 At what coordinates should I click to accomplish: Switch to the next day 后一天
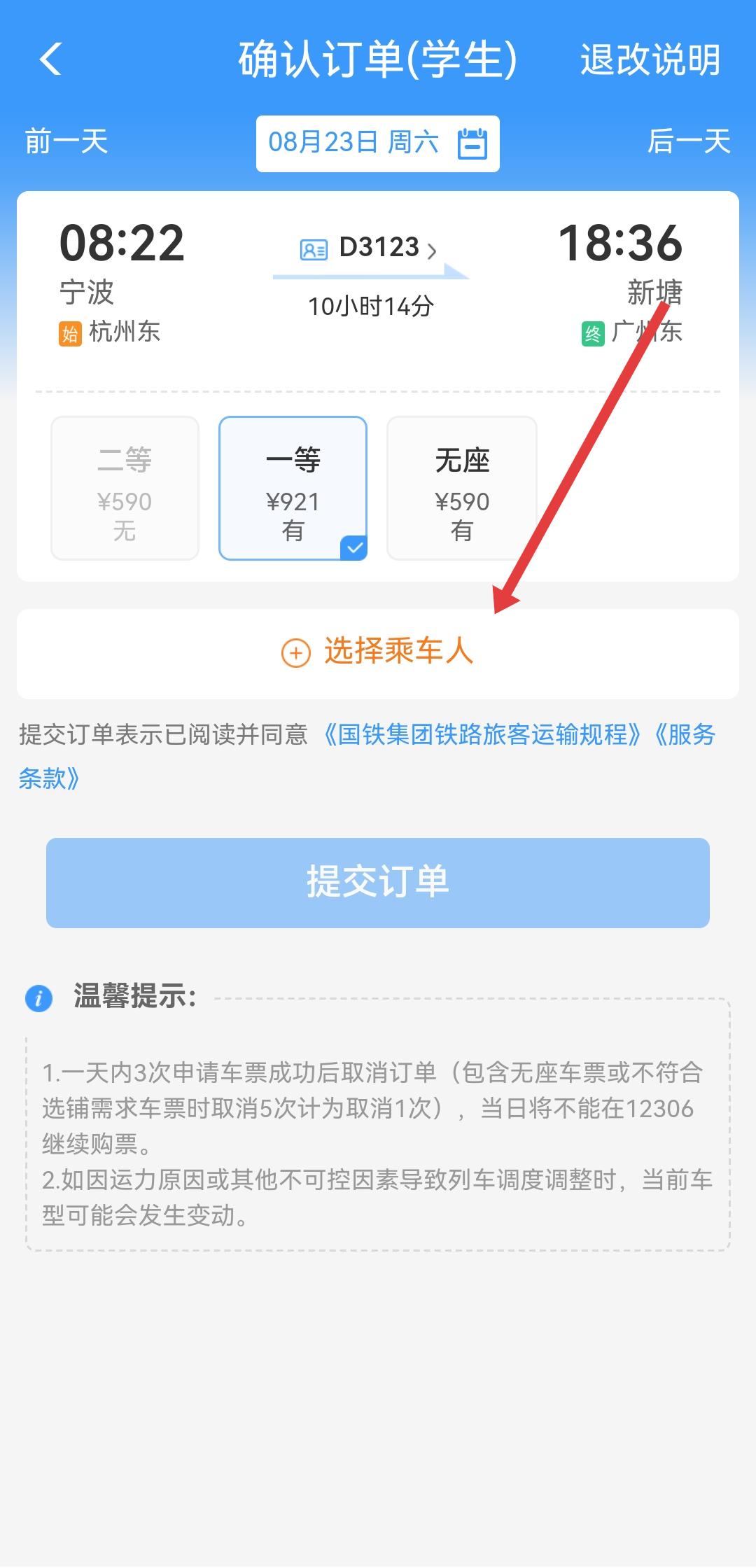[689, 142]
